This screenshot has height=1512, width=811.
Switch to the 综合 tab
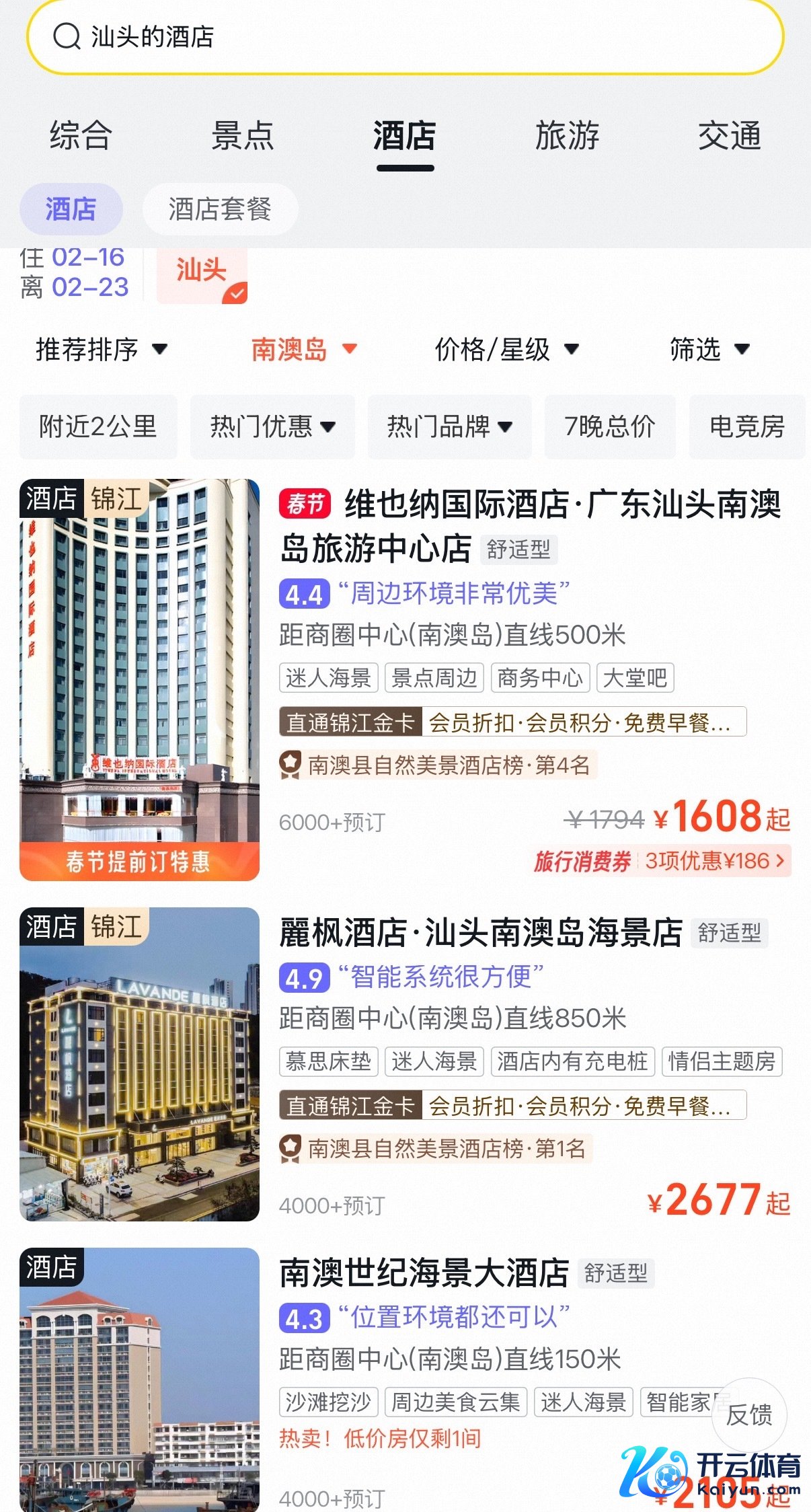[x=81, y=135]
